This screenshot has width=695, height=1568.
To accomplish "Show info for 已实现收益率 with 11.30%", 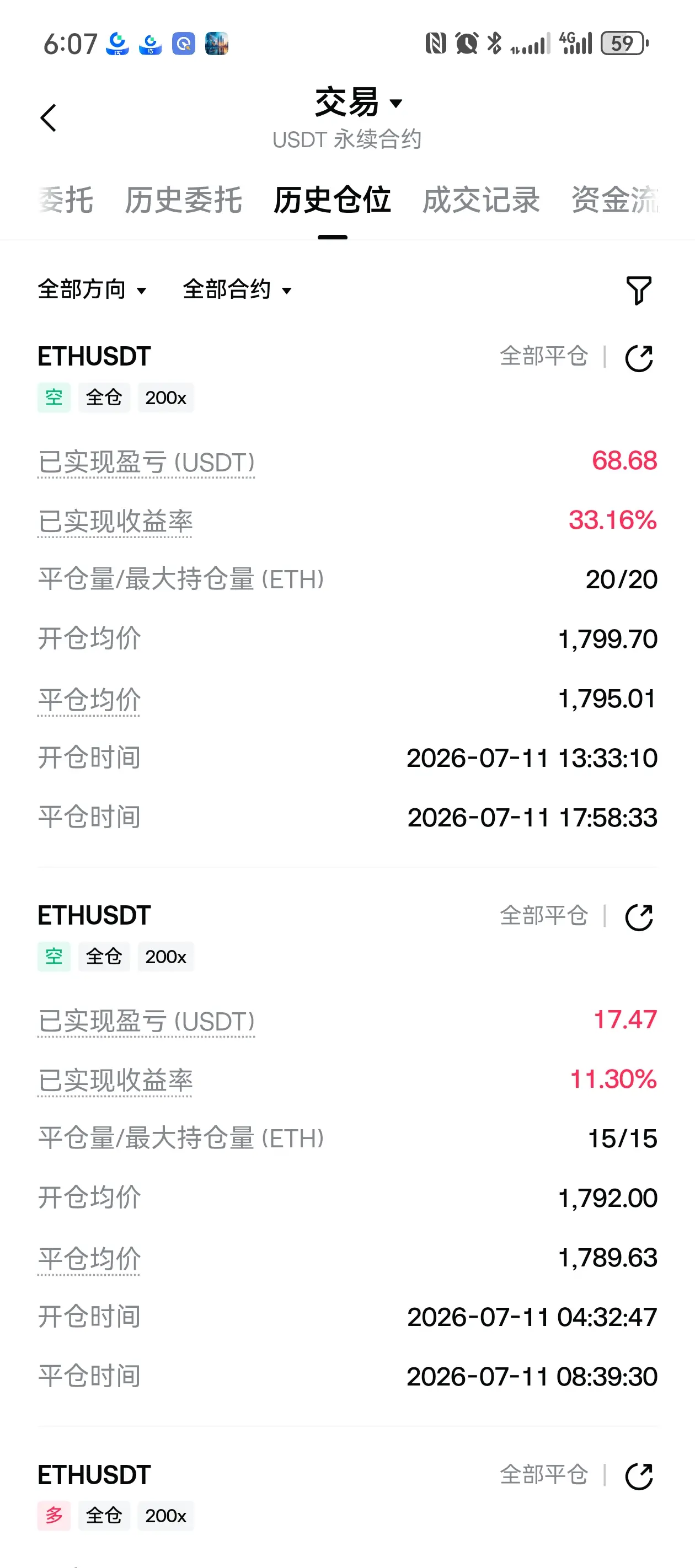I will 115,1081.
